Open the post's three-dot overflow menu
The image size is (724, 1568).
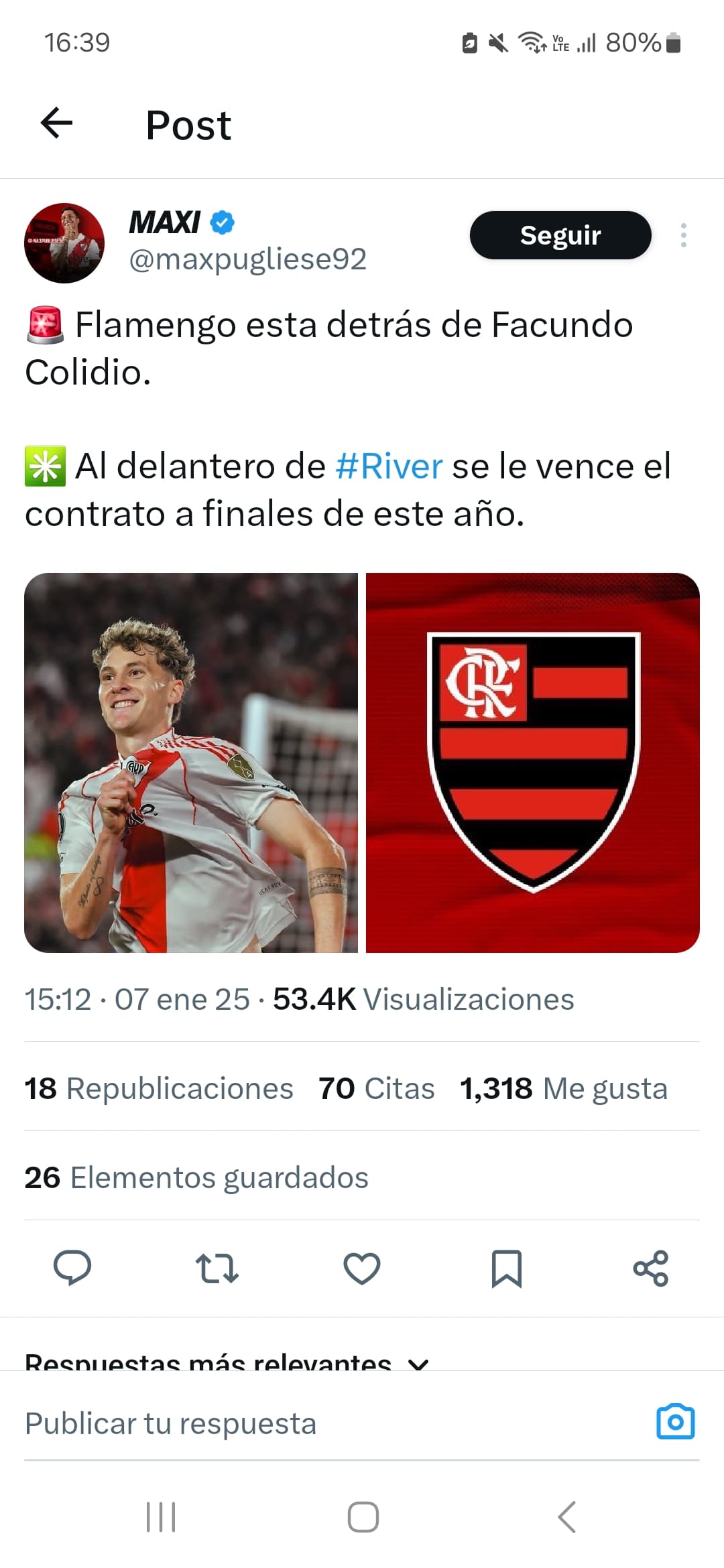pyautogui.click(x=683, y=235)
